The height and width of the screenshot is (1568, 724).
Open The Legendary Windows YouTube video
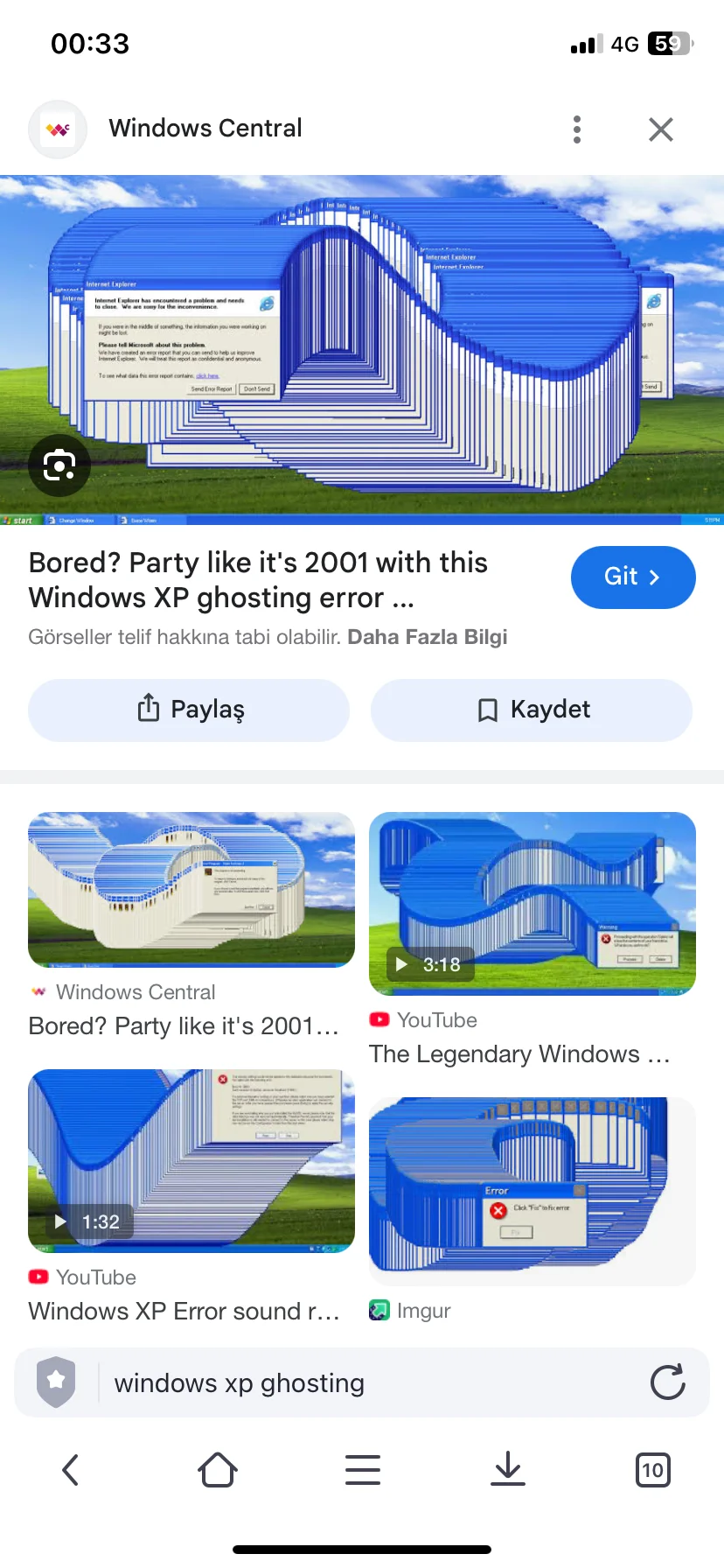click(532, 903)
